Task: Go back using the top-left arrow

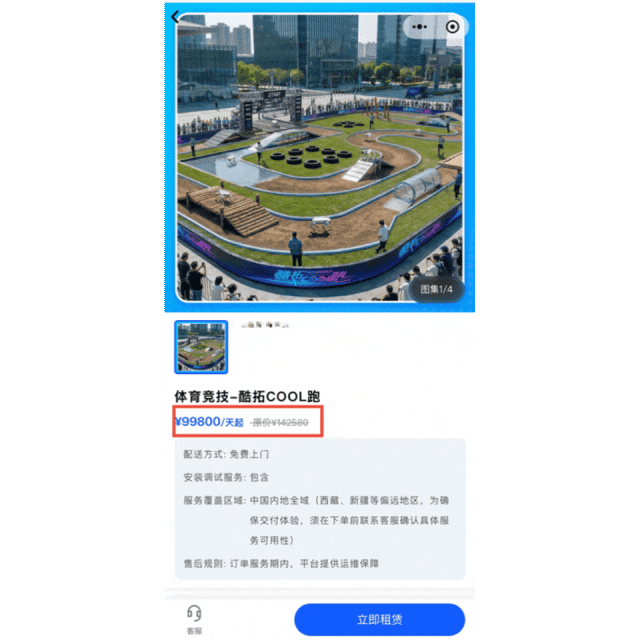Action: click(176, 17)
